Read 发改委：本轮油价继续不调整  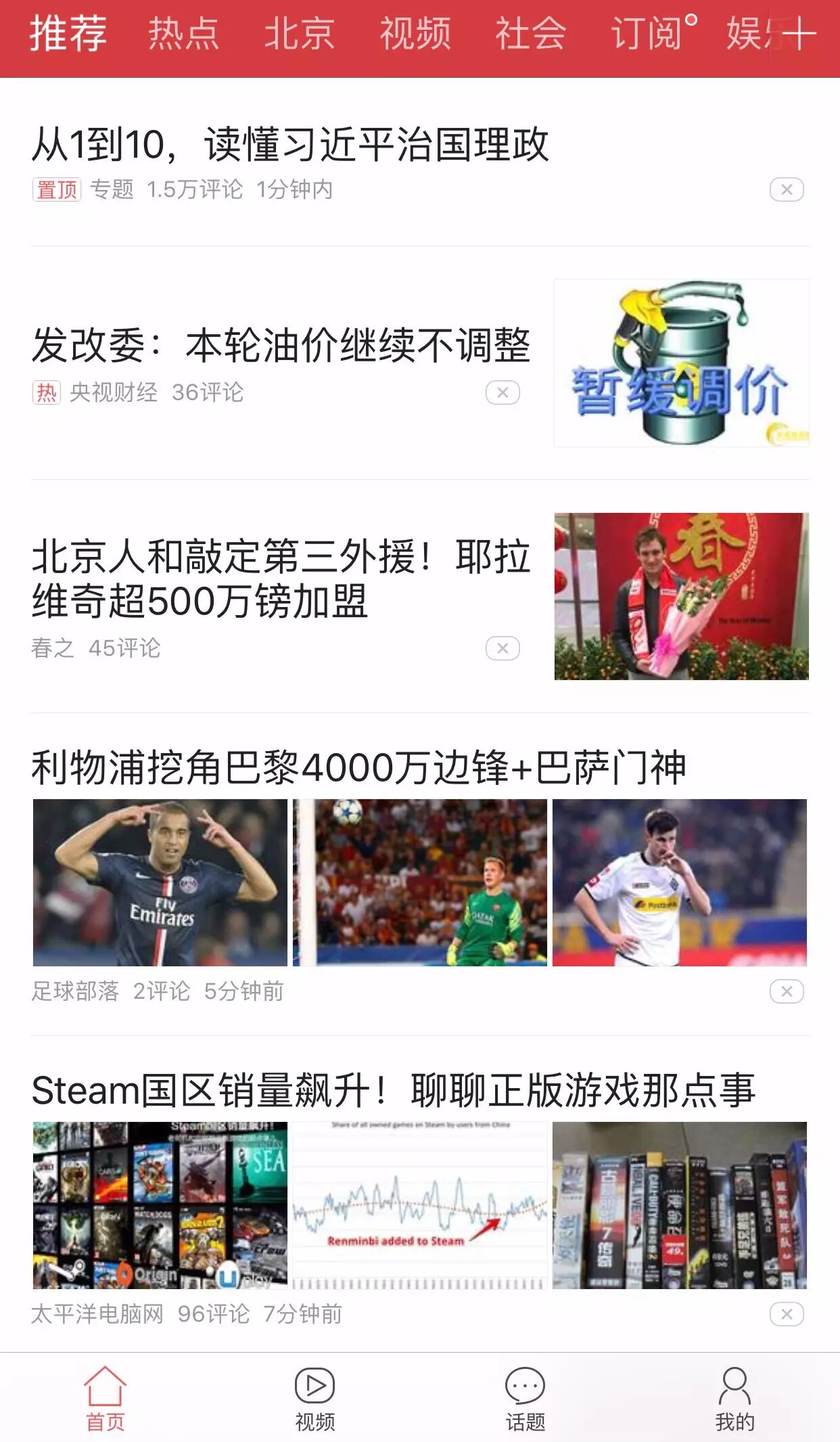click(x=280, y=345)
